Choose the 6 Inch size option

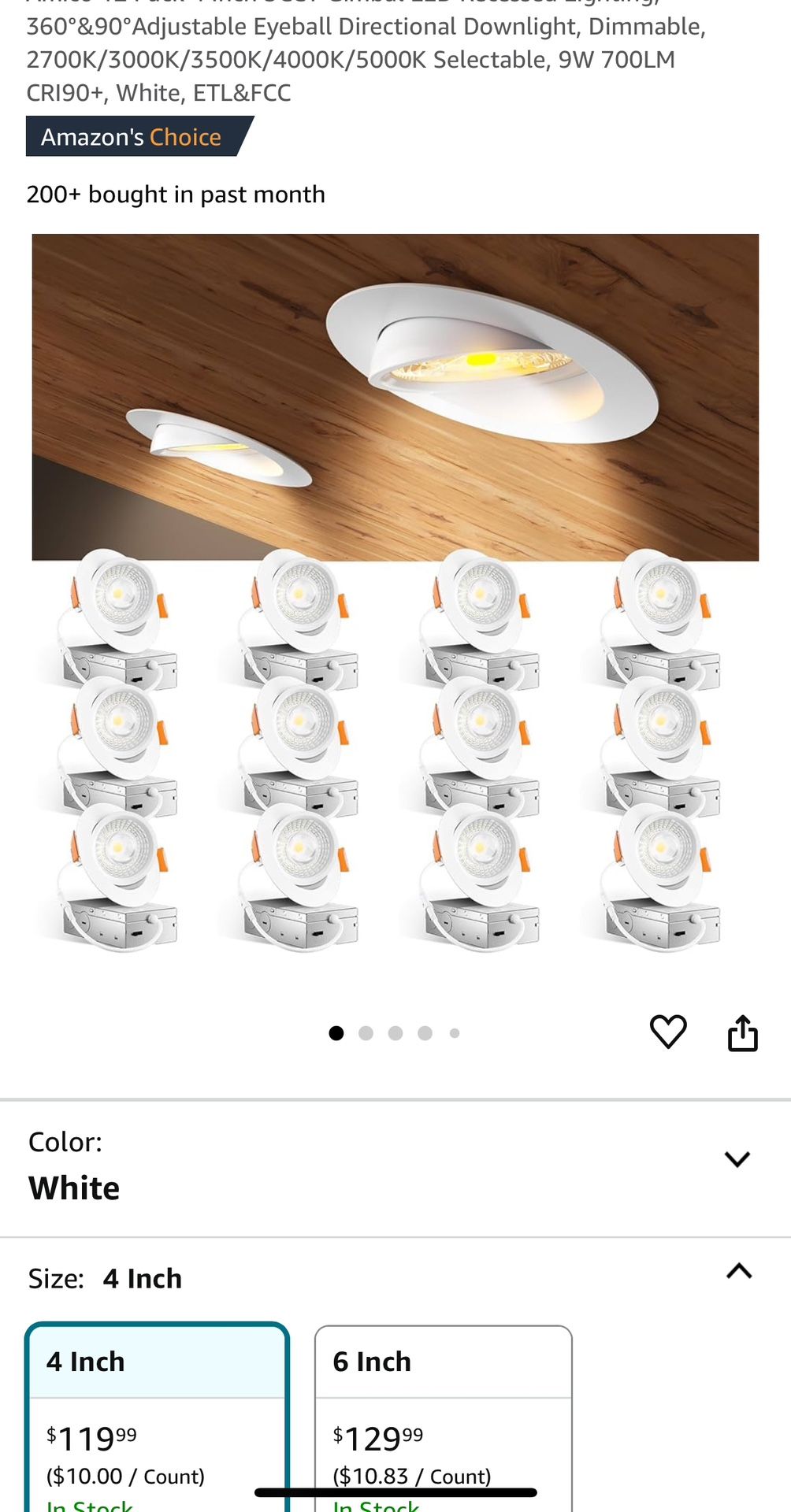443,1410
